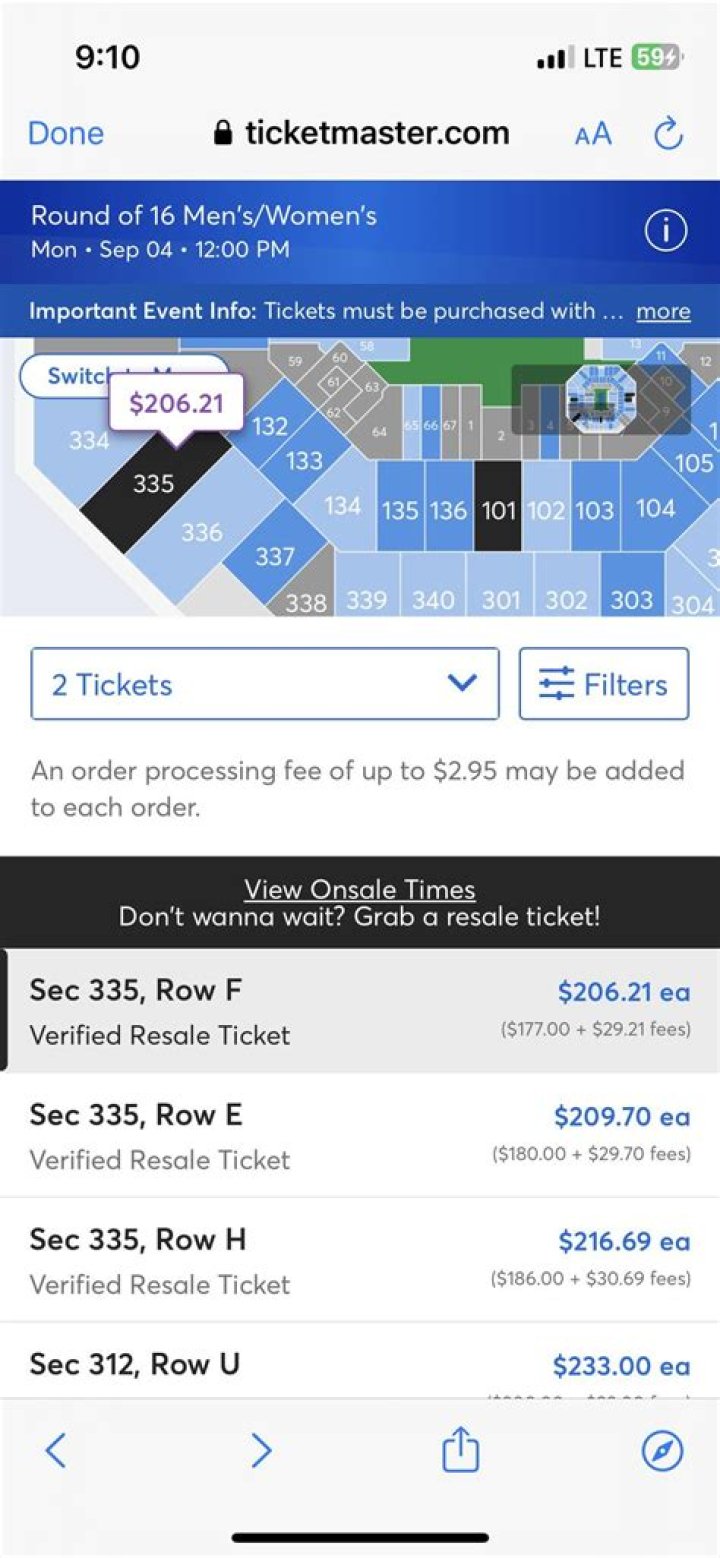Go forward using the right chevron icon
The width and height of the screenshot is (720, 1558).
[x=259, y=1452]
